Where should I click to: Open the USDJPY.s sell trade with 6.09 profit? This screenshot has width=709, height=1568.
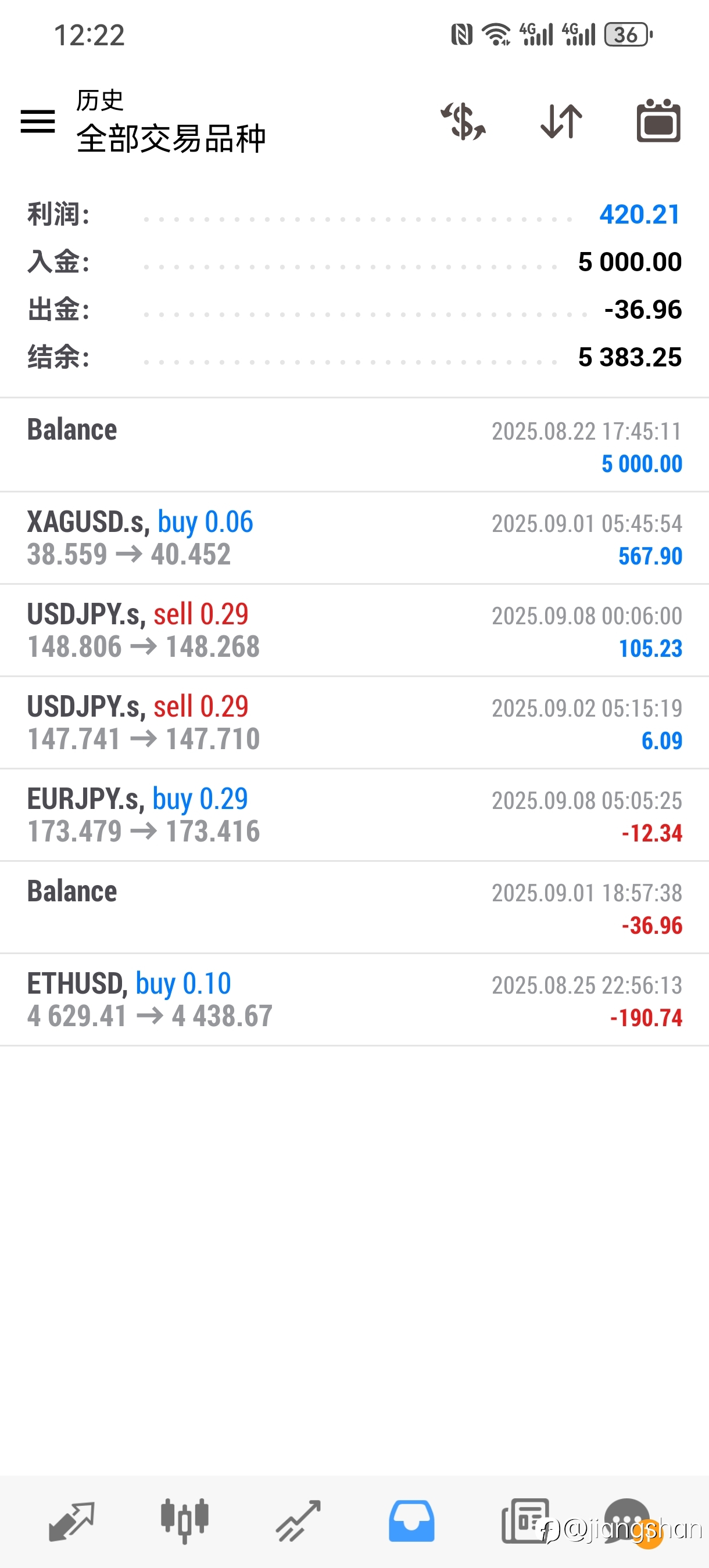click(x=354, y=723)
